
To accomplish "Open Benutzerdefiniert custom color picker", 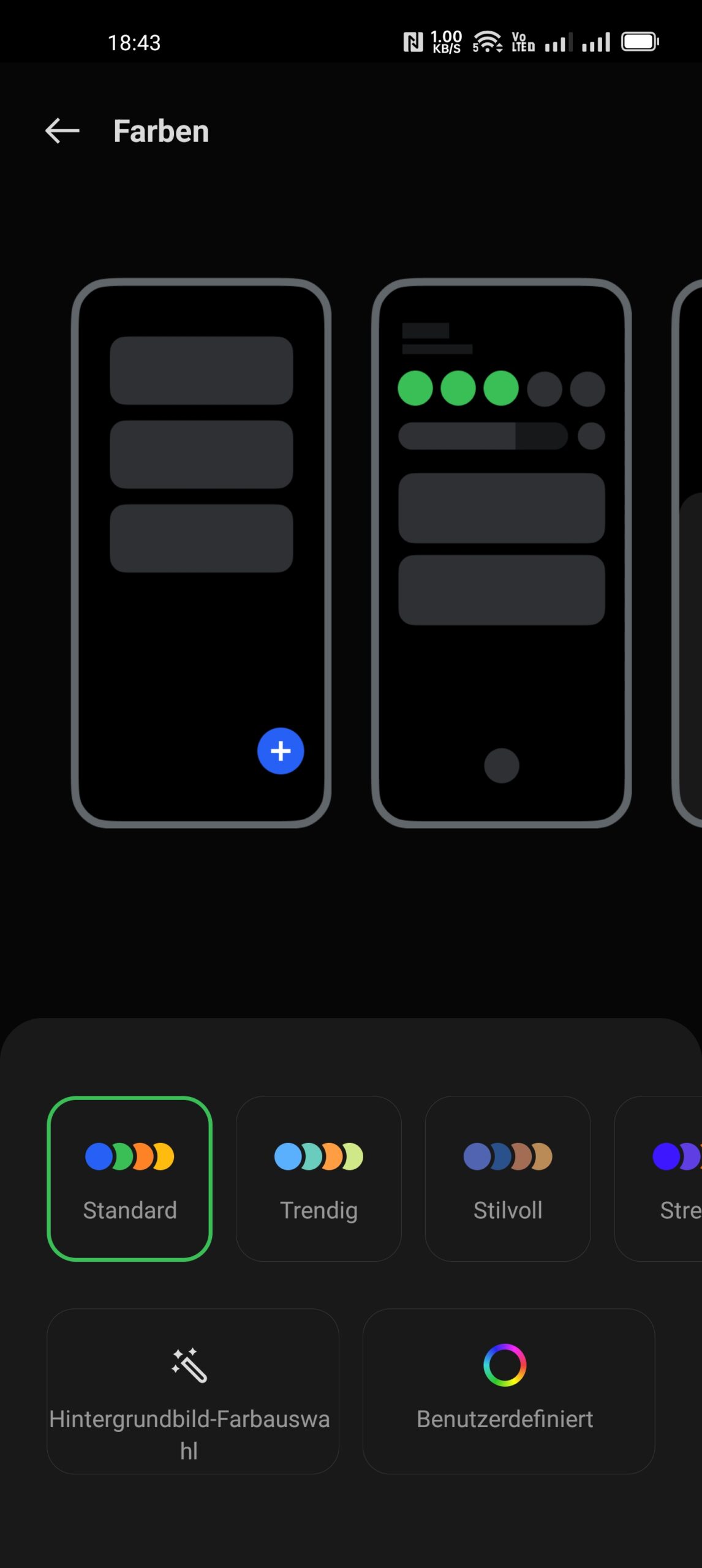I will click(x=508, y=1392).
